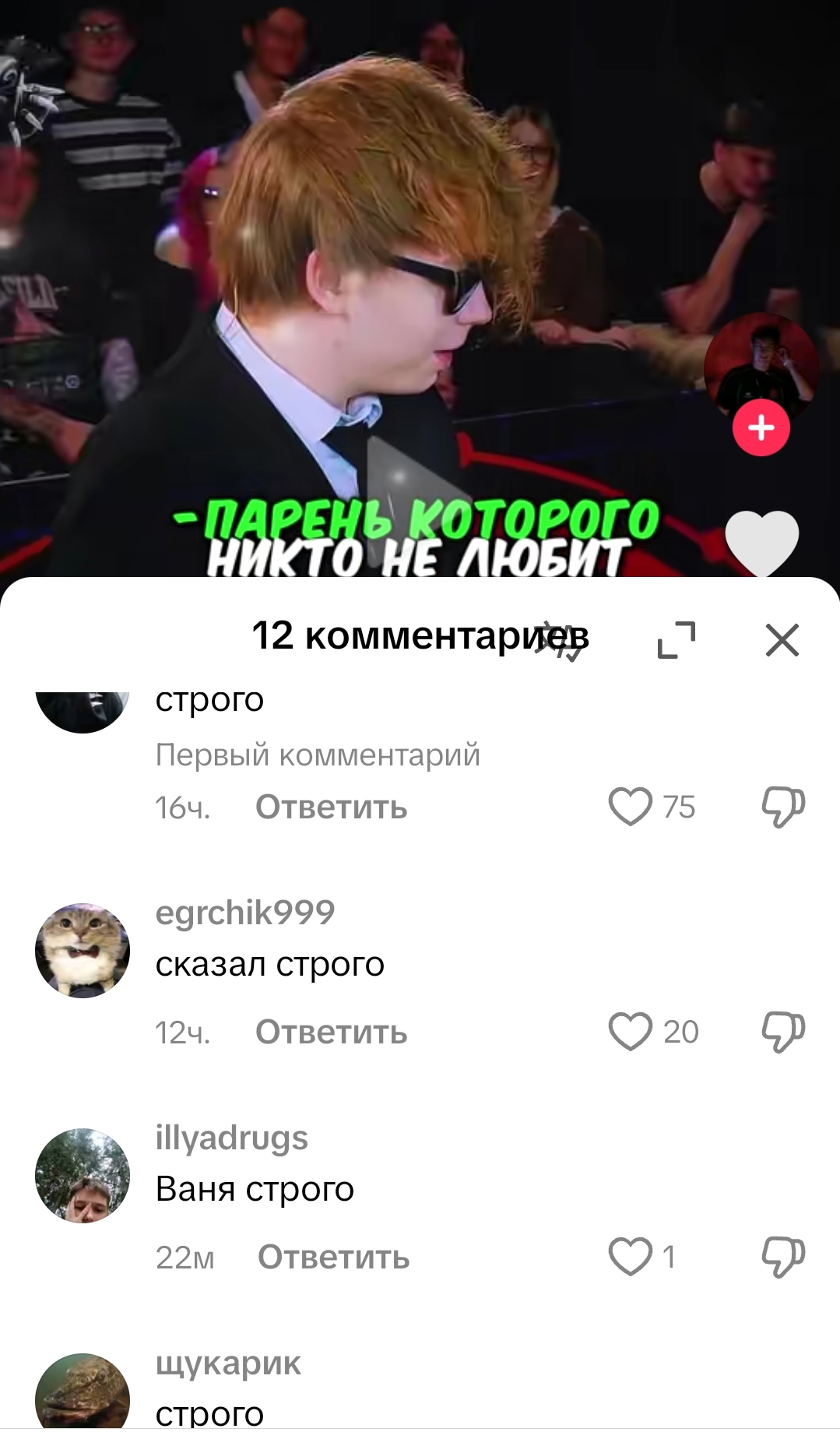Open egrchik999's cat avatar
Screen dimensions: 840x1446
[83, 951]
